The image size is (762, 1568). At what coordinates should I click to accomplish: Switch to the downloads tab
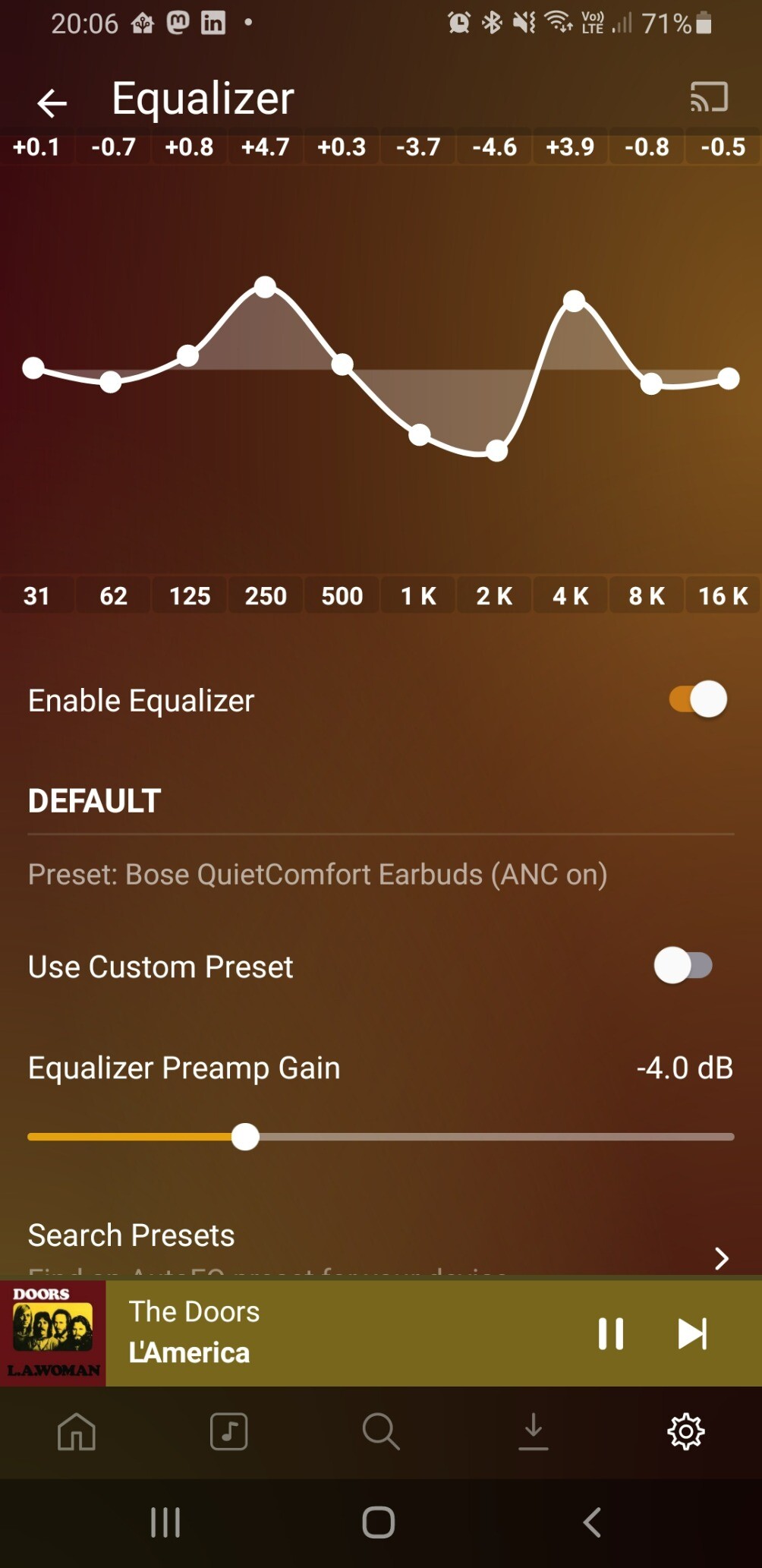(533, 1432)
